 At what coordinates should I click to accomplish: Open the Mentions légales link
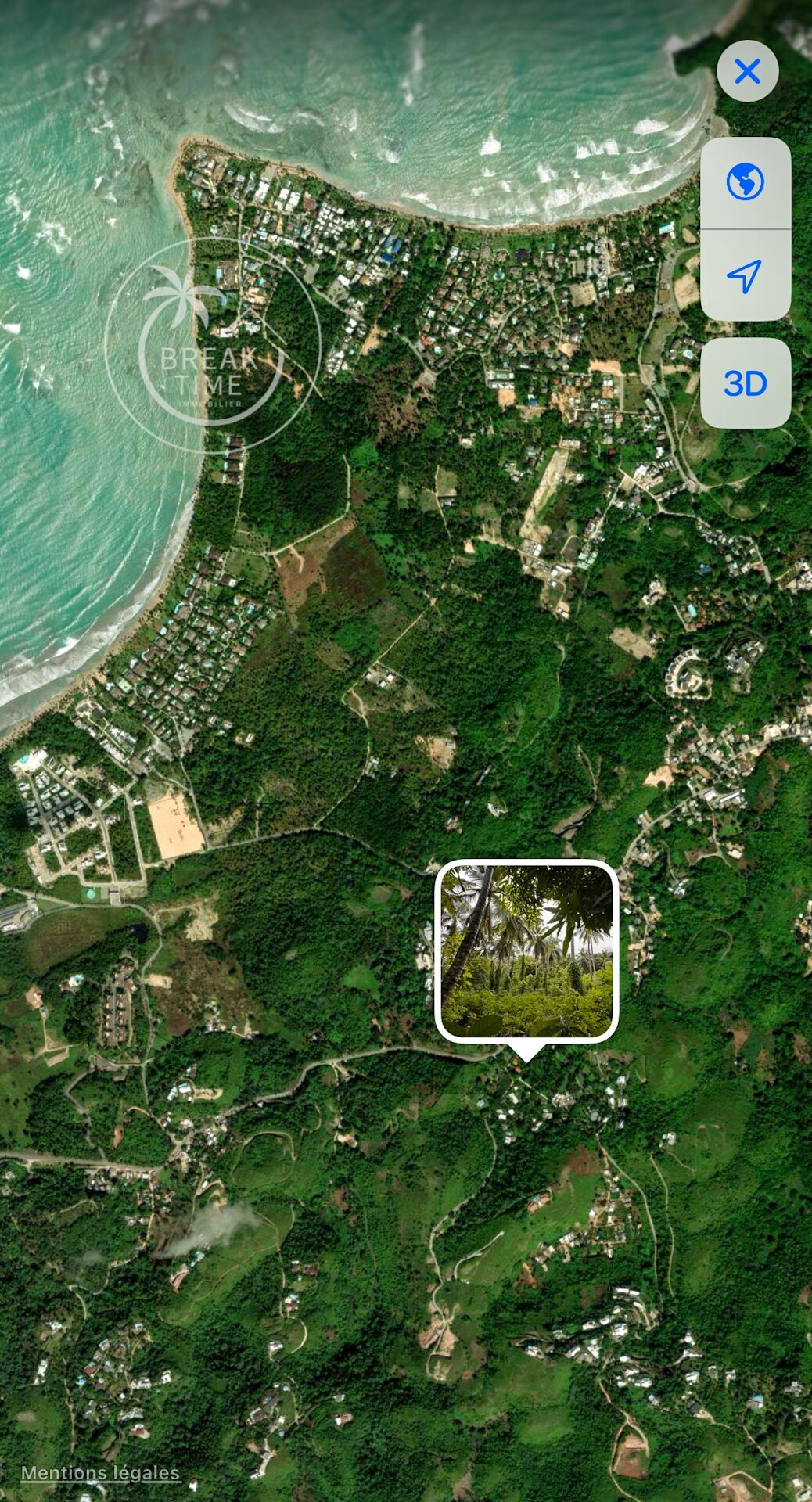[100, 1473]
